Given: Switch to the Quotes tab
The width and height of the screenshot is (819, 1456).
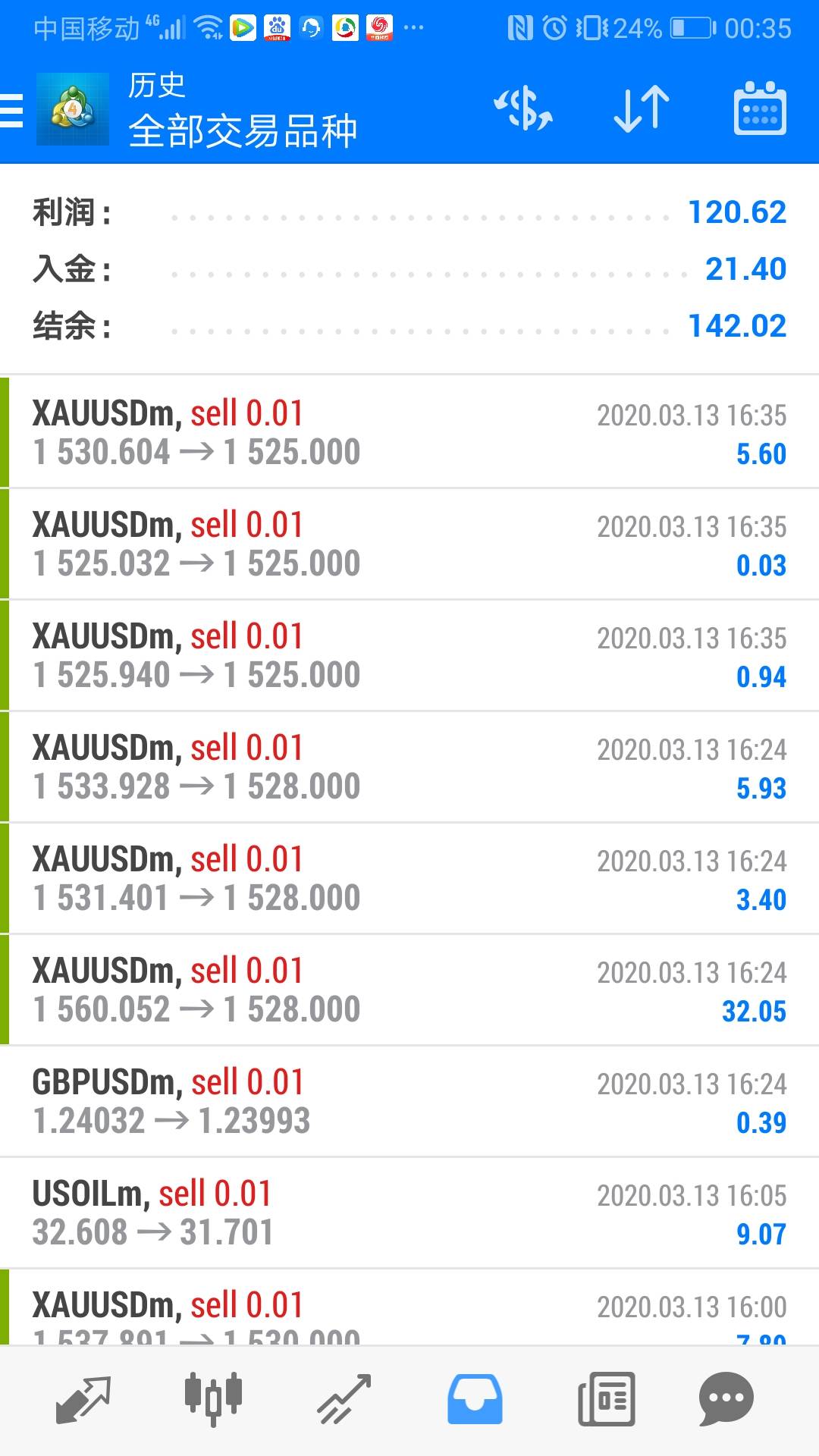Looking at the screenshot, I should (83, 1398).
